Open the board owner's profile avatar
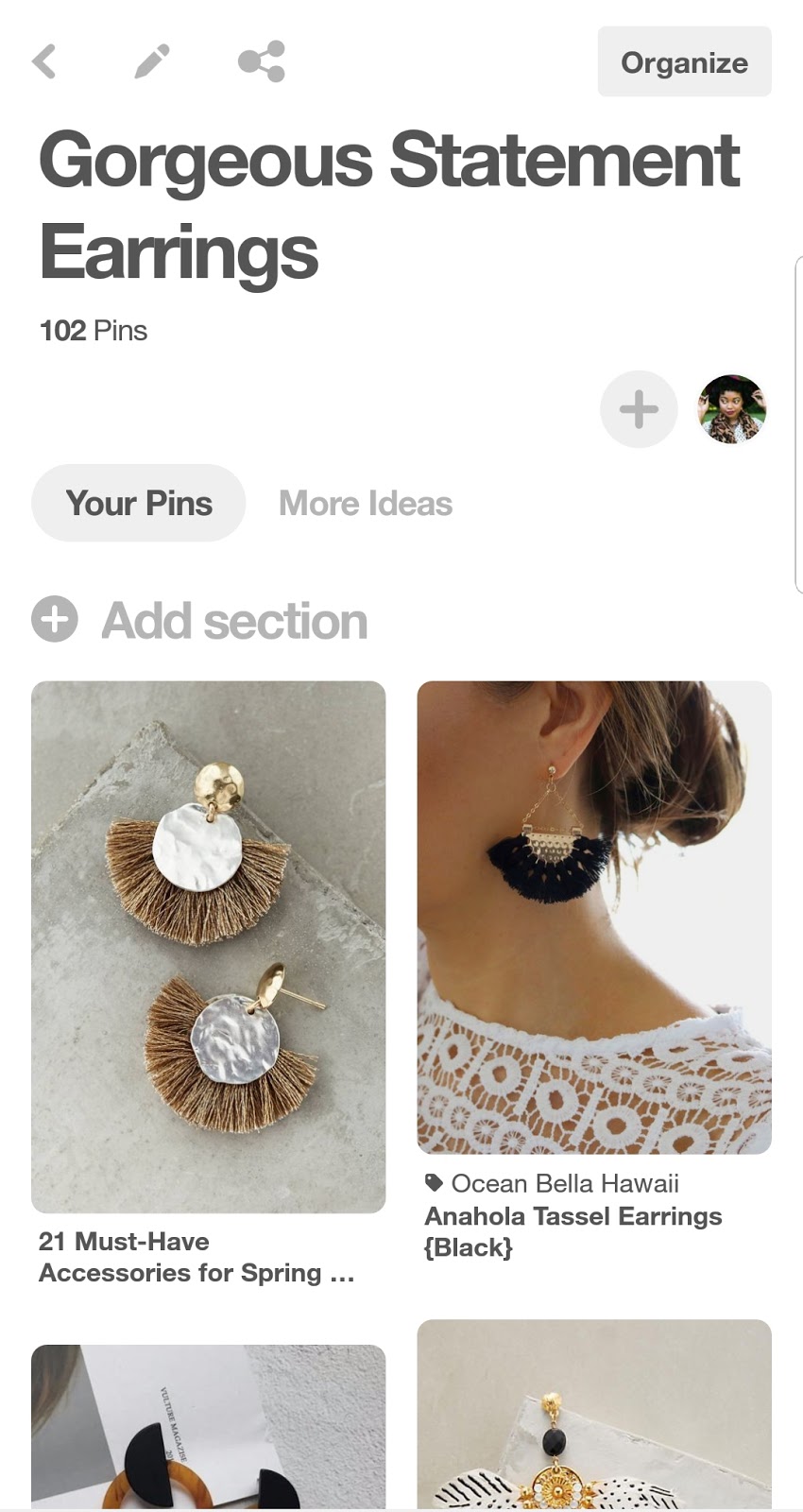The width and height of the screenshot is (803, 1512). click(x=732, y=409)
